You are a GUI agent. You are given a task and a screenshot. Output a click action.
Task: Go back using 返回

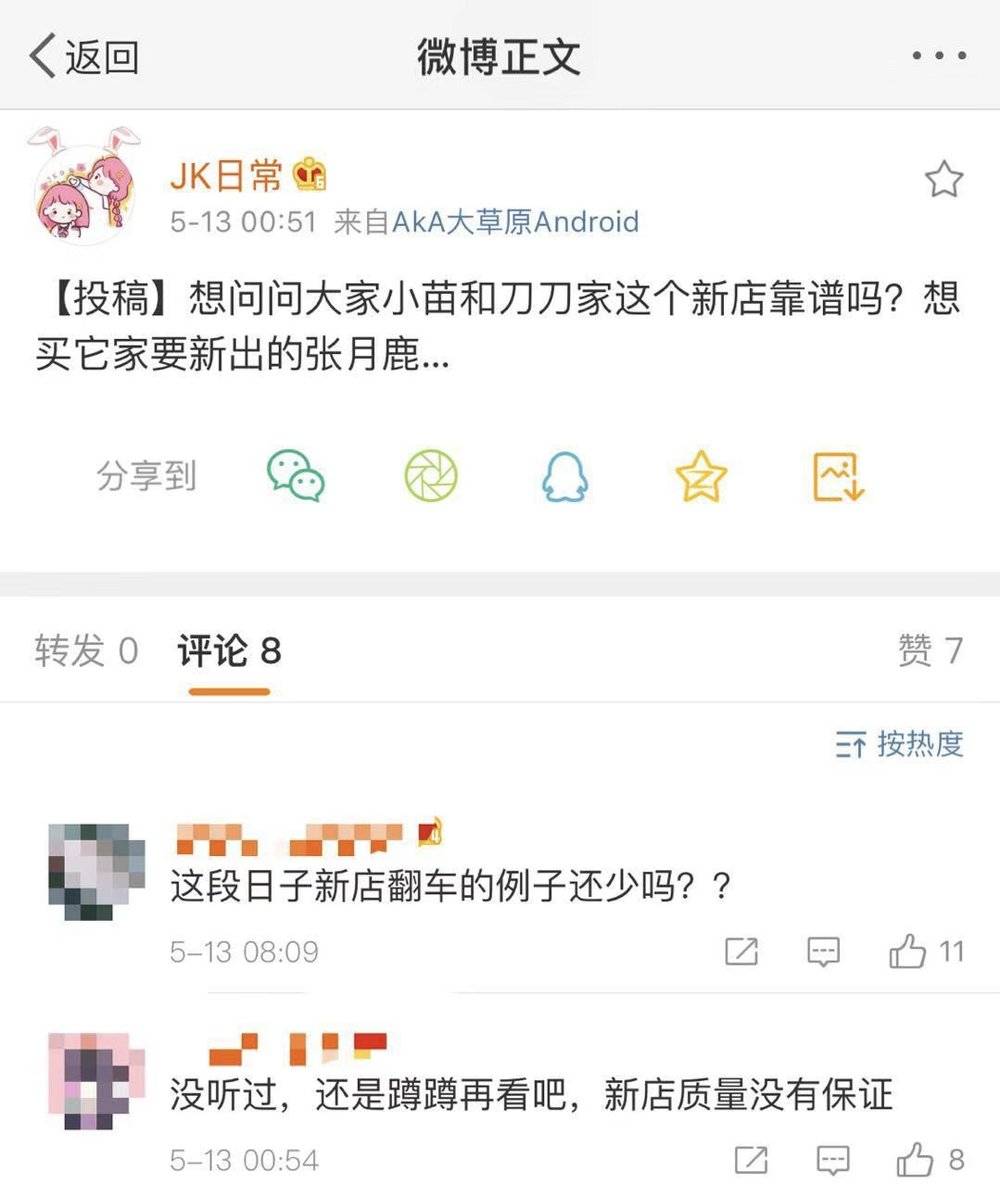click(84, 57)
